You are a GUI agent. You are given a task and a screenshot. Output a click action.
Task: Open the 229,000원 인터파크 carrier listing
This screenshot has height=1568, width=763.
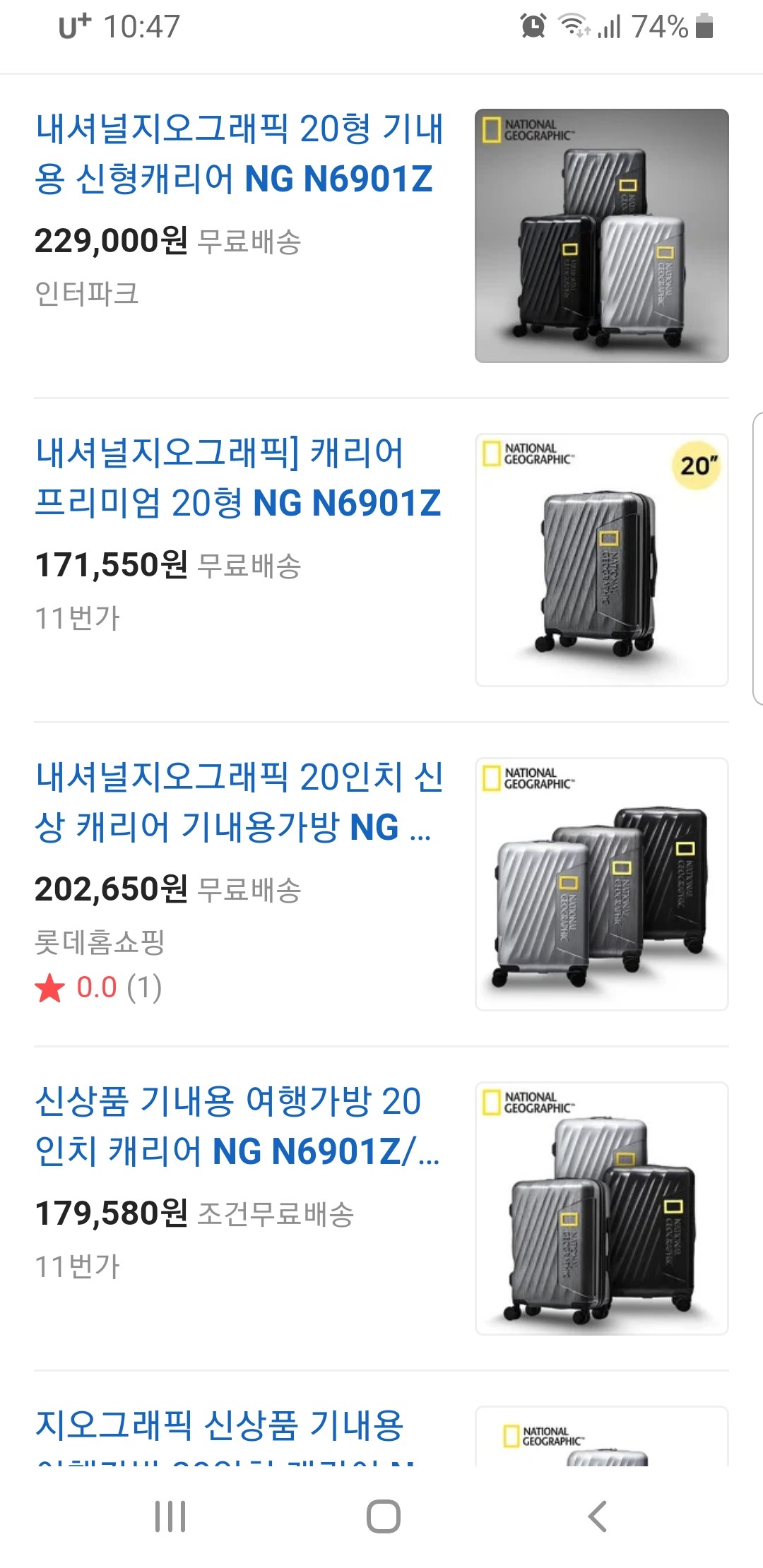239,154
